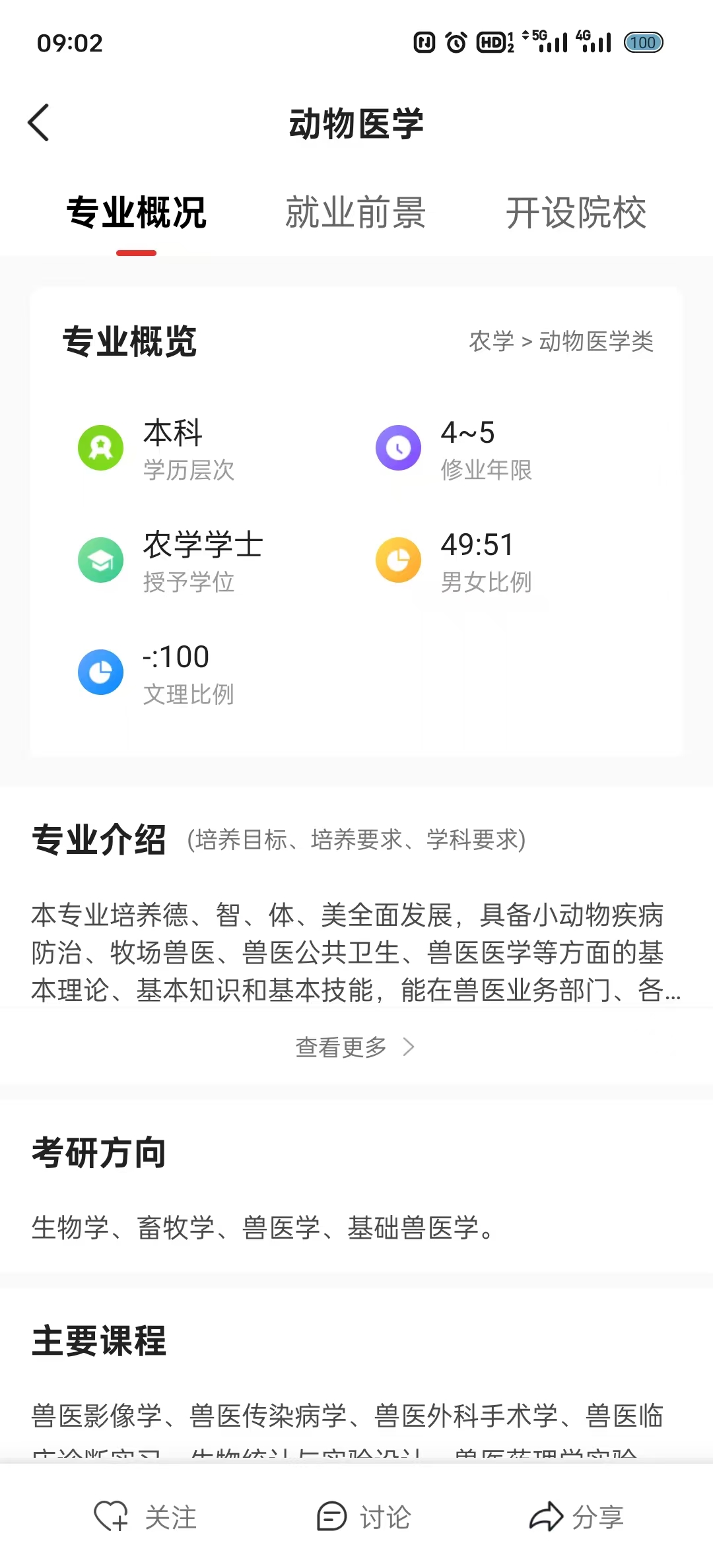The image size is (713, 1568).
Task: Select the 专业概况 tab
Action: click(137, 213)
